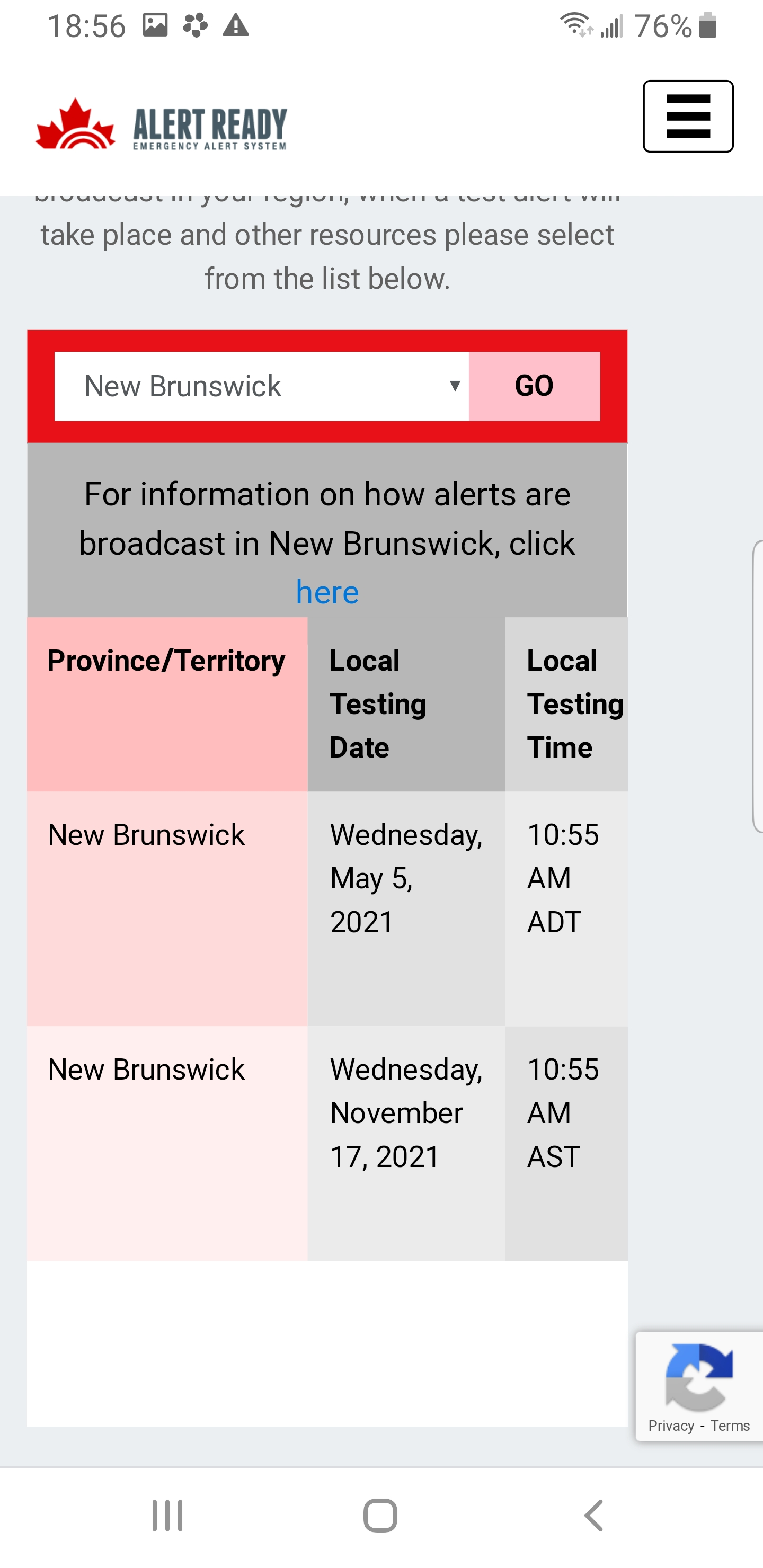
Task: Open the hamburger menu
Action: pos(688,115)
